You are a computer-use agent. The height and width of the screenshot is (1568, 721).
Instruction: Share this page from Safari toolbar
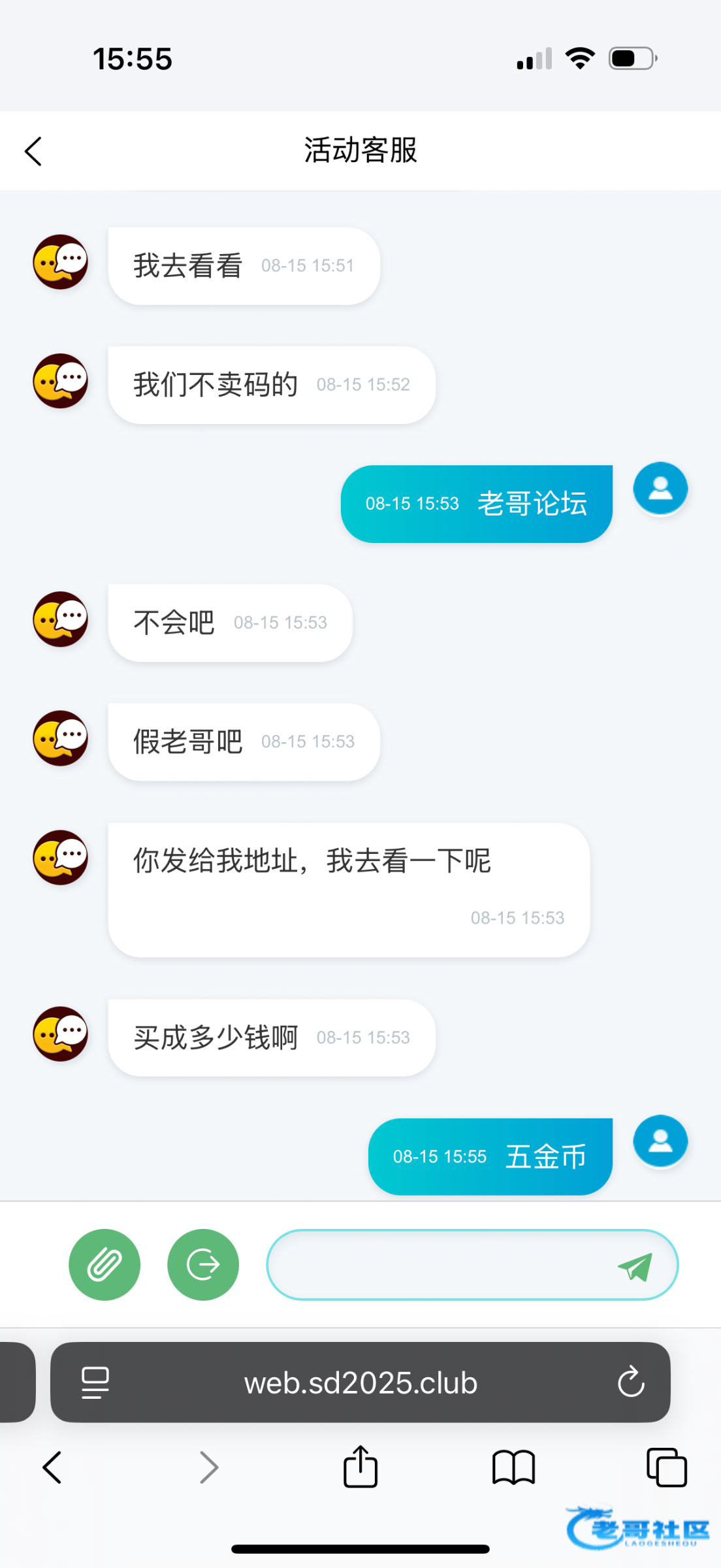pyautogui.click(x=360, y=1467)
